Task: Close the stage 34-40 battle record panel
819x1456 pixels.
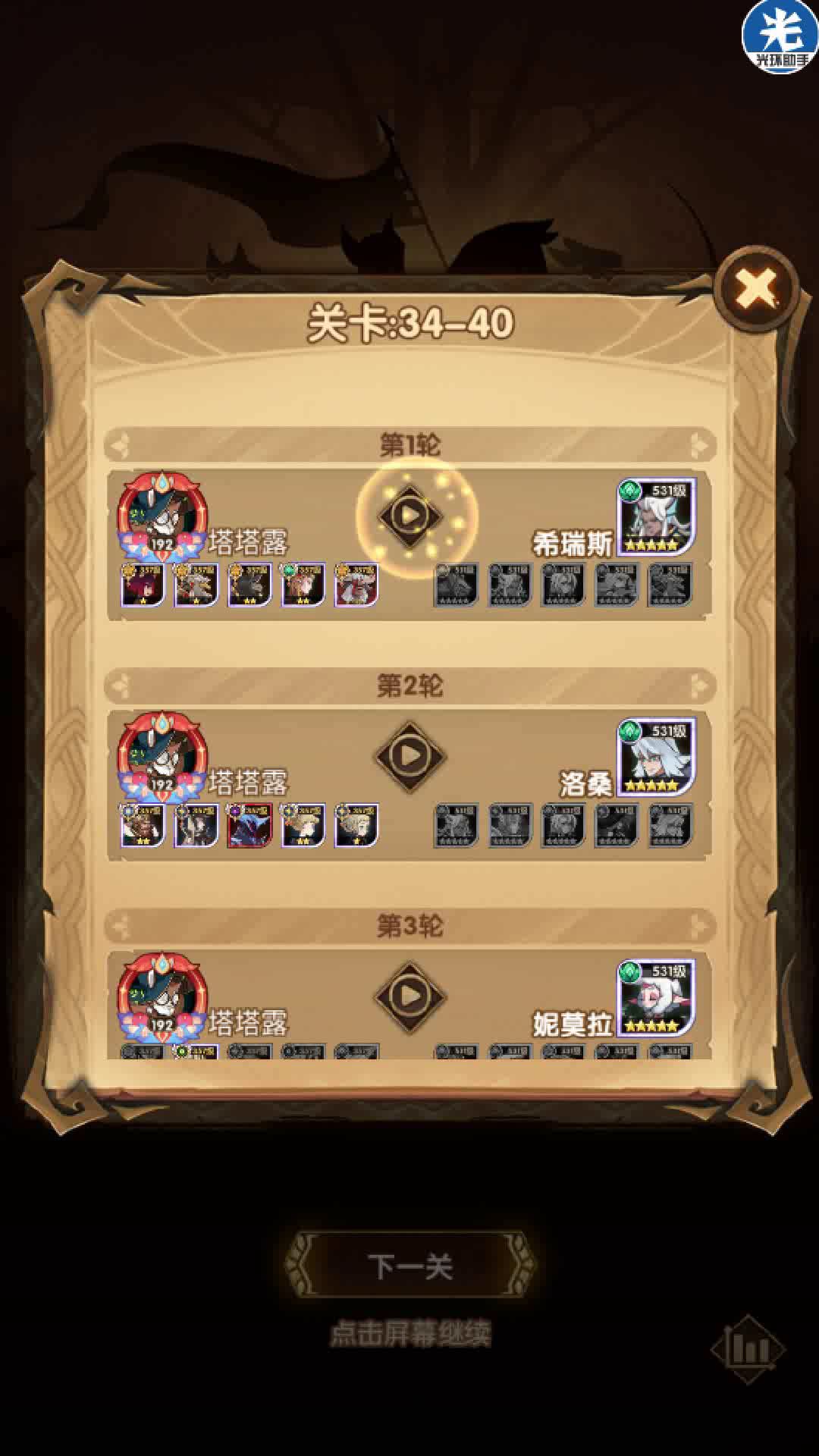Action: (755, 289)
